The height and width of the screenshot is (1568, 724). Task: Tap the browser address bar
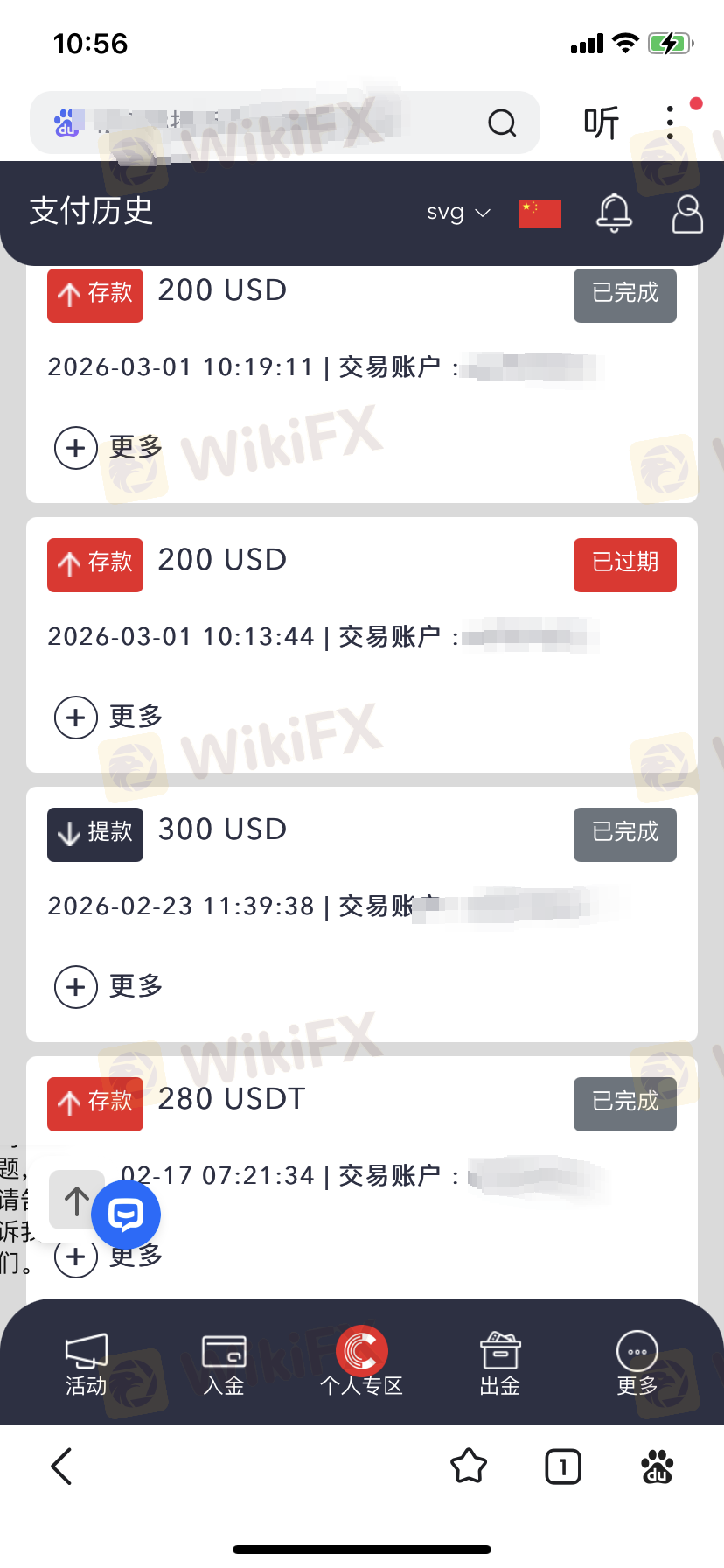pos(262,123)
